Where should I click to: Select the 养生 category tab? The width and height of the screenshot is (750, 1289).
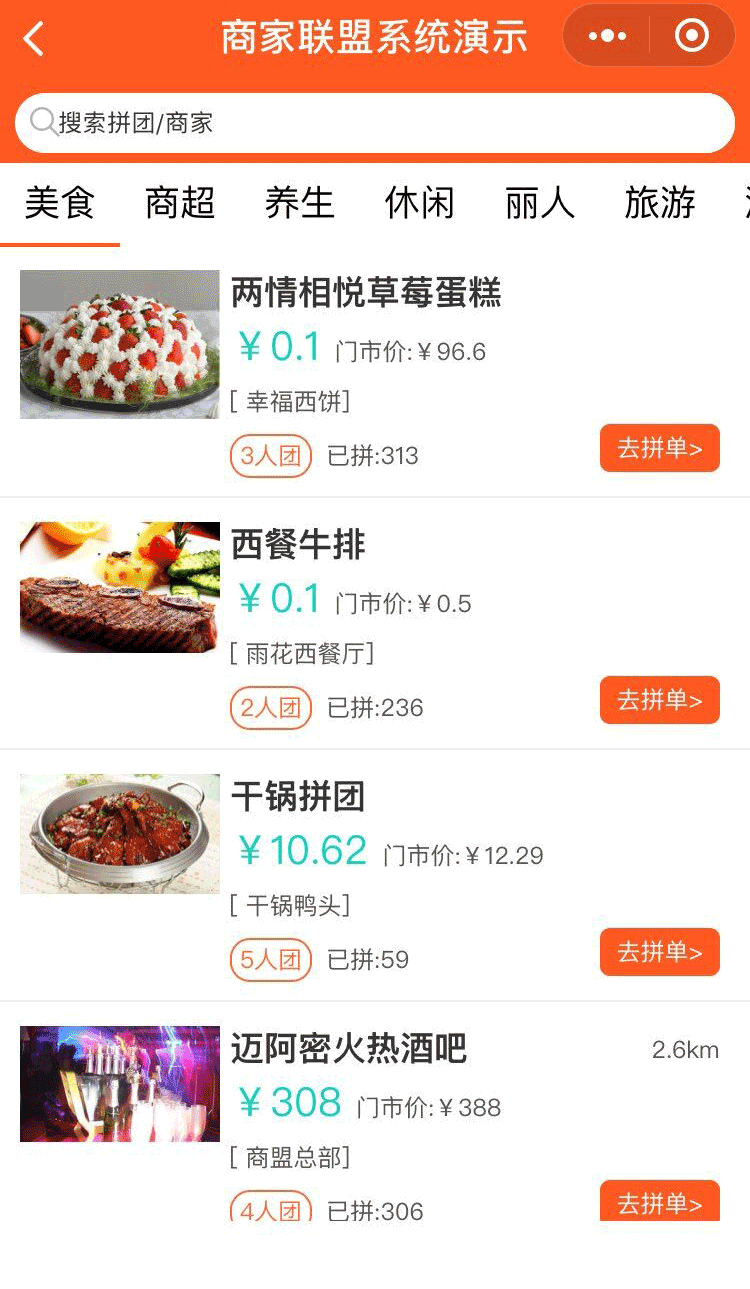click(300, 203)
